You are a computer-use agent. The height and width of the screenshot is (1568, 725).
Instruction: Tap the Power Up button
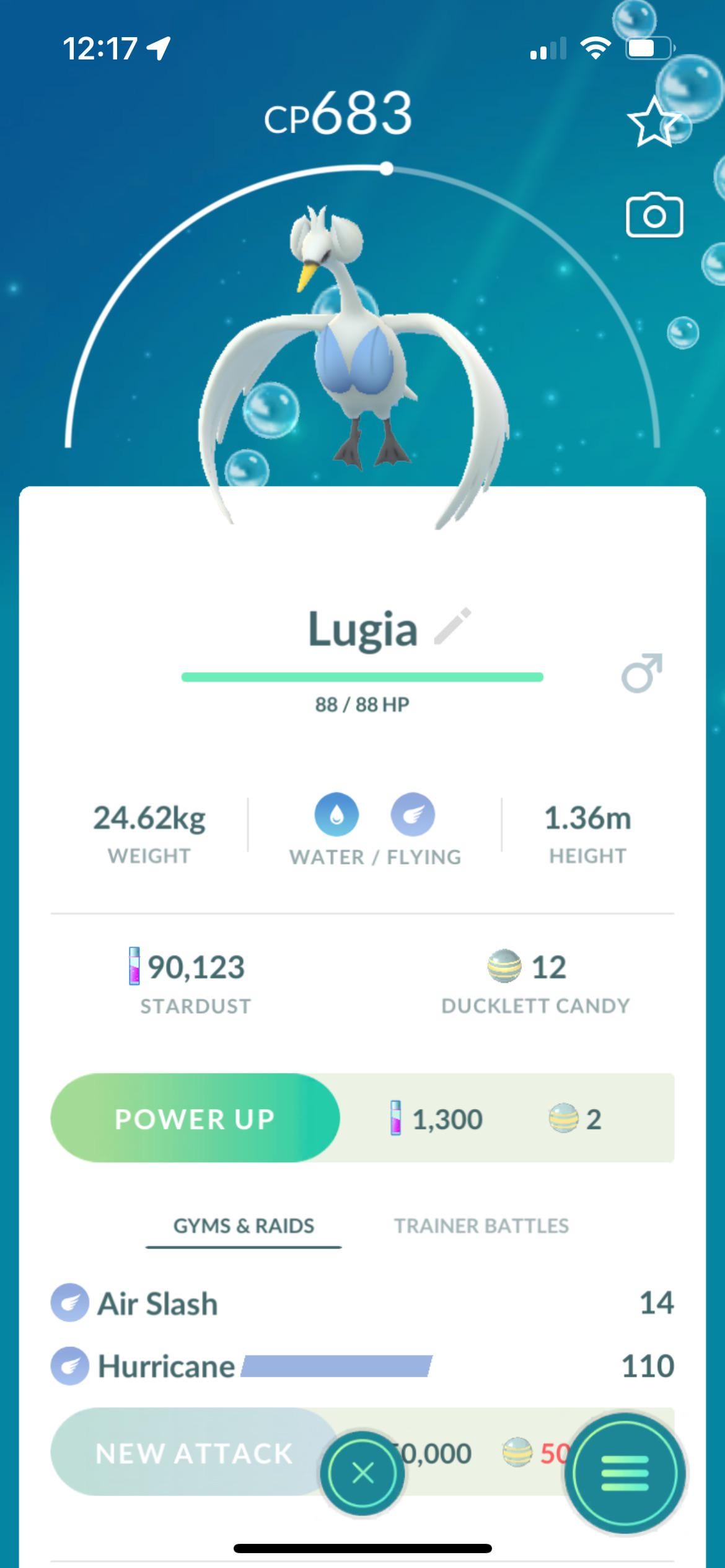[195, 1119]
